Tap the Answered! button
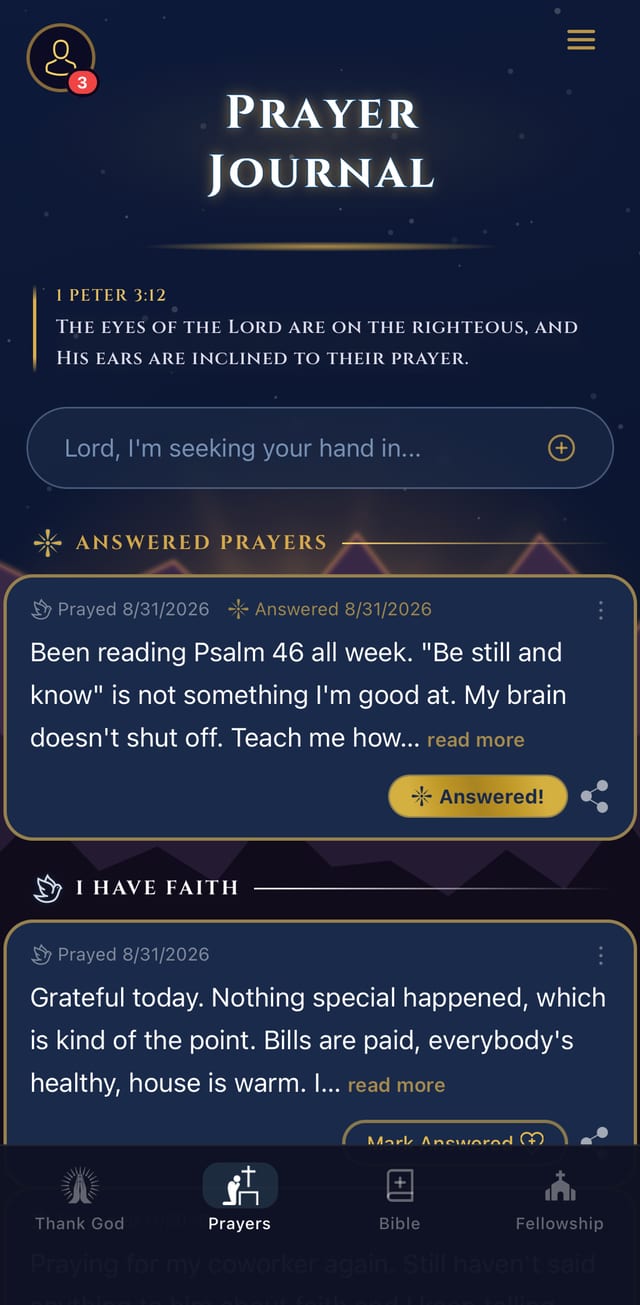640x1305 pixels. coord(478,797)
